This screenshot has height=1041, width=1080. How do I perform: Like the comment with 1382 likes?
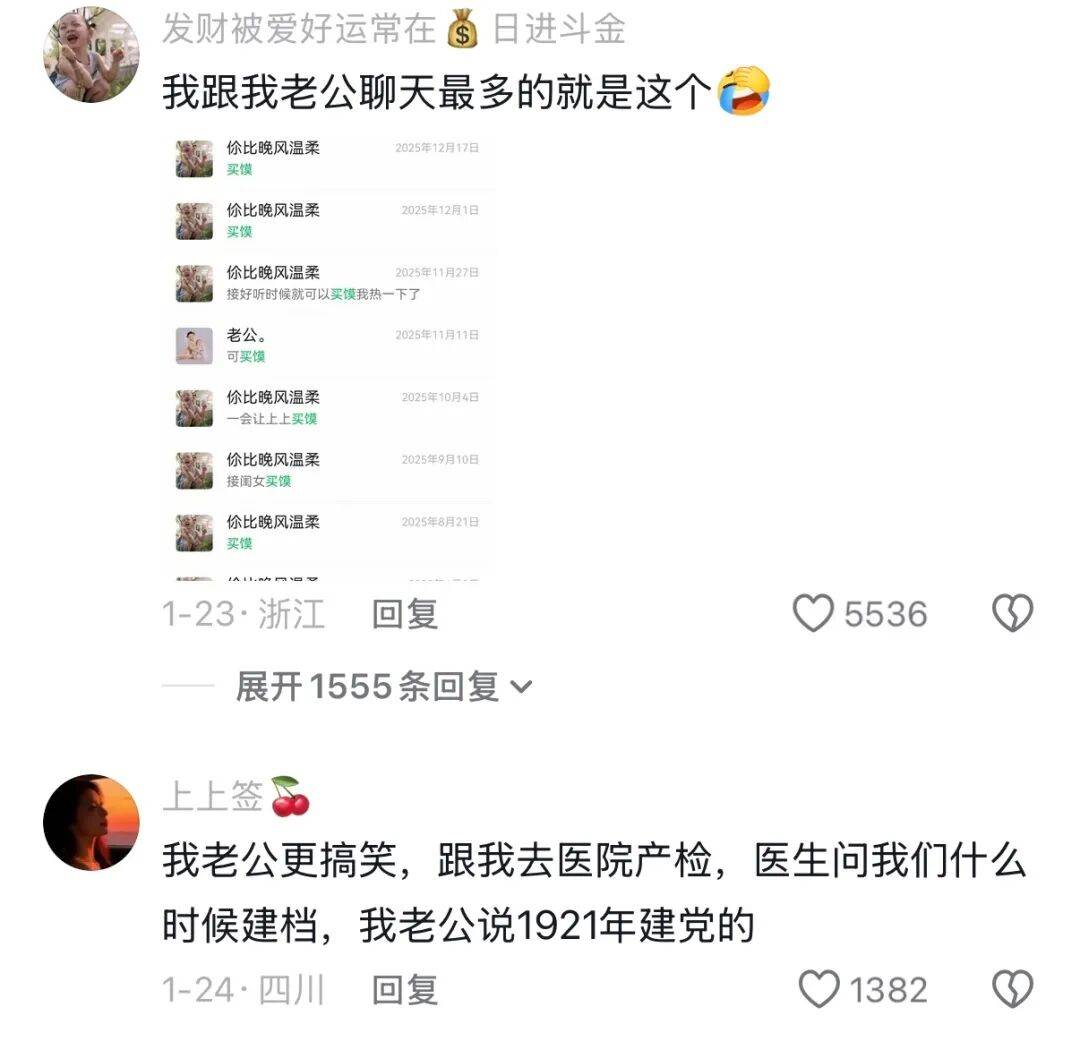coord(819,990)
